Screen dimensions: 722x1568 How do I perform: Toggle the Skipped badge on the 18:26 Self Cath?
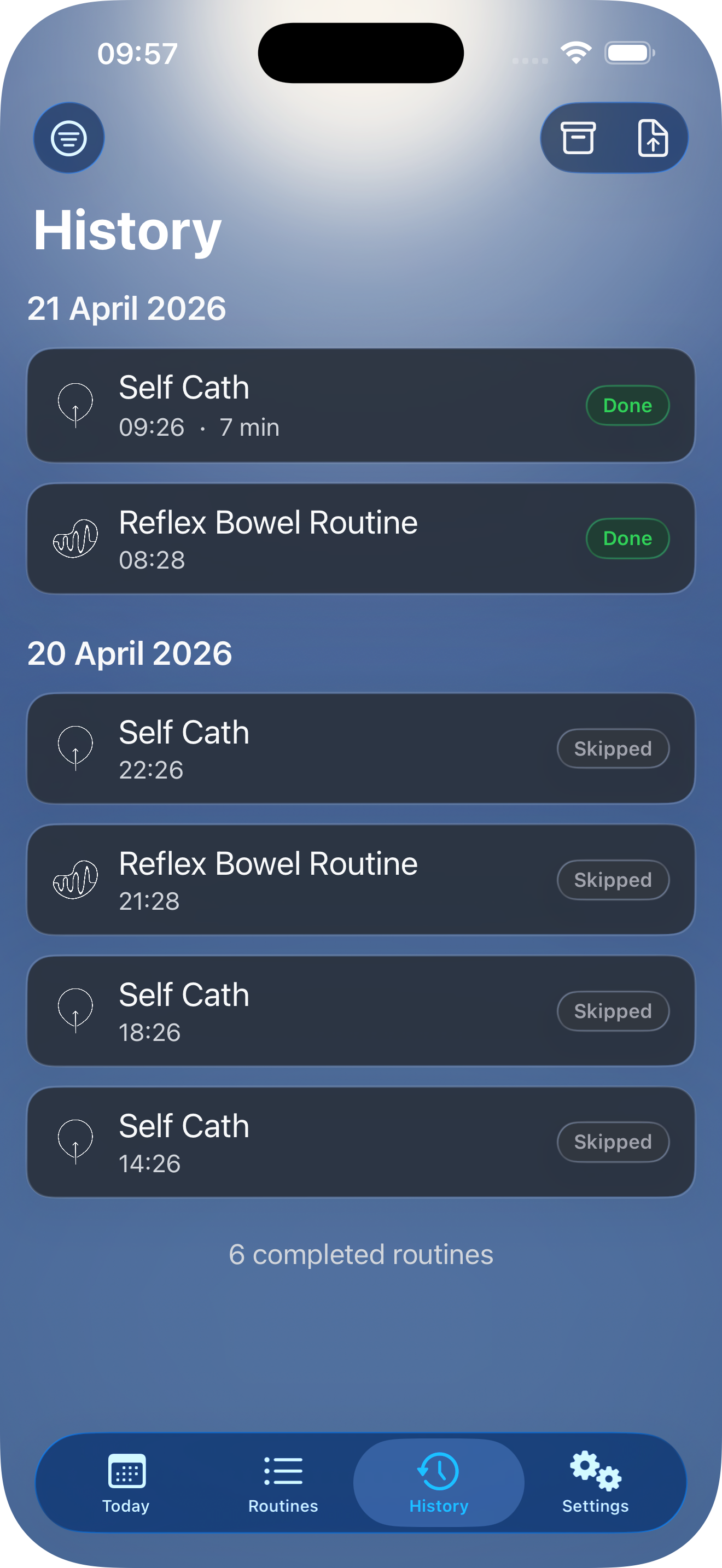(x=613, y=1010)
